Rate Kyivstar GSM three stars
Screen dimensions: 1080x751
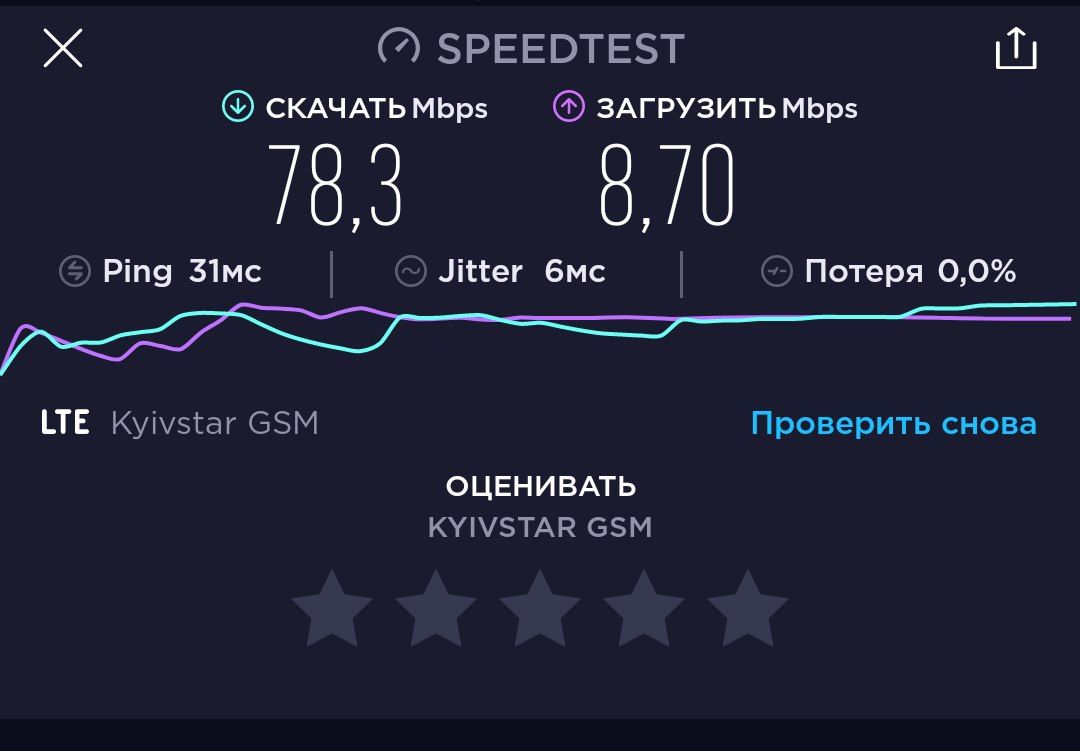(x=540, y=608)
